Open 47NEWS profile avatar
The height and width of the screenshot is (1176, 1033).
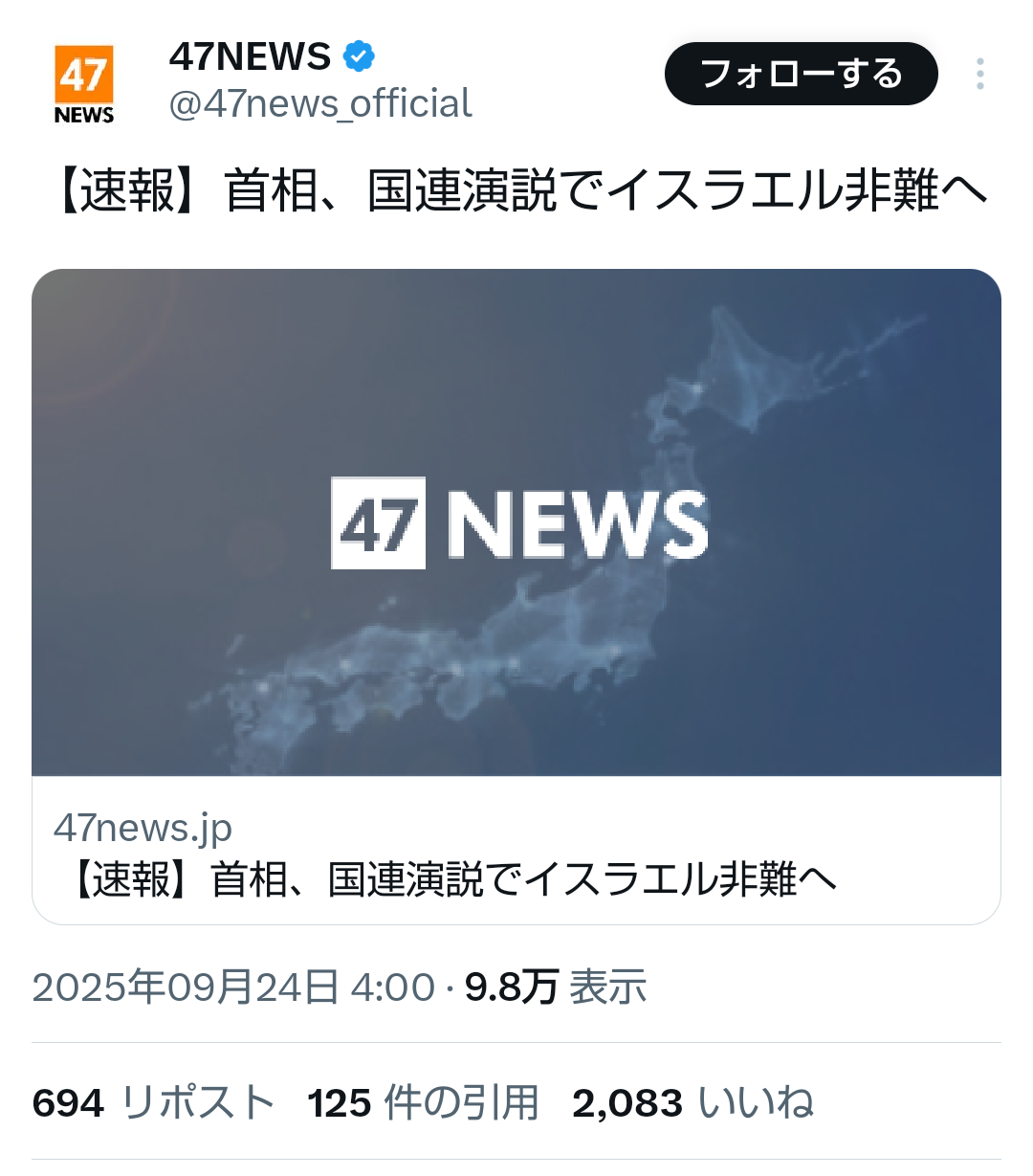(x=83, y=84)
